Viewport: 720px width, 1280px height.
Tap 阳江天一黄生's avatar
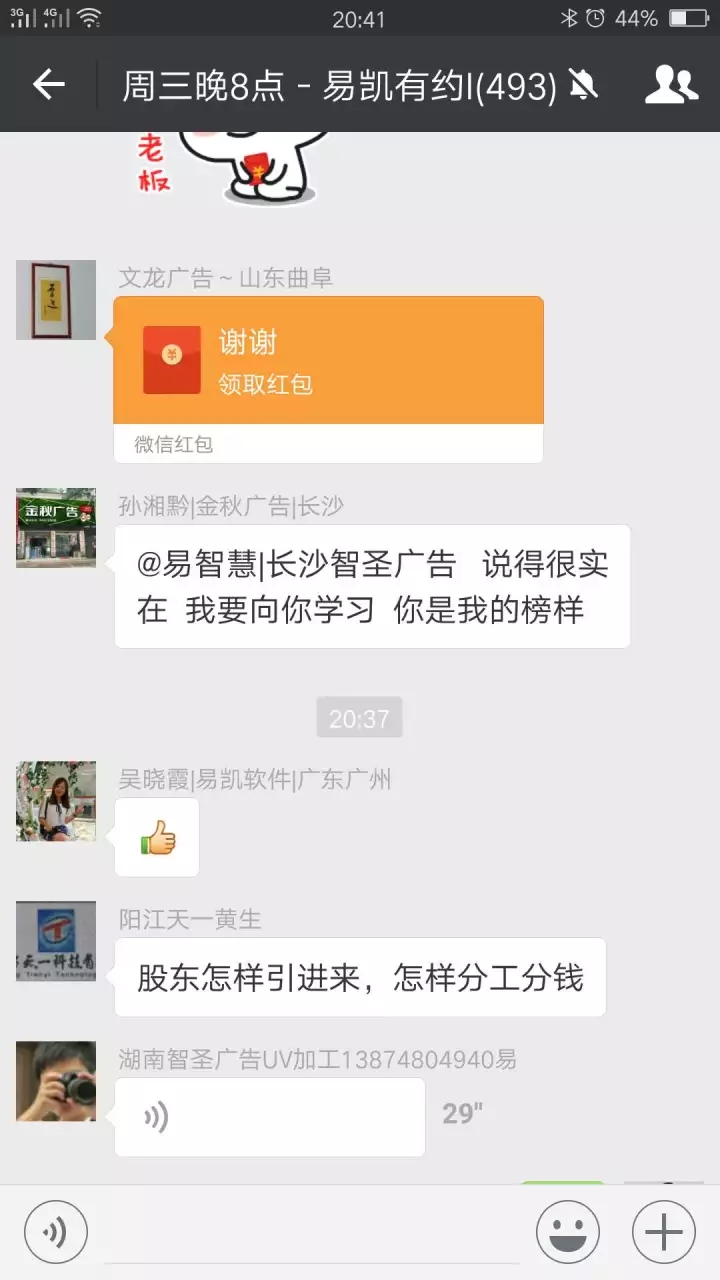pyautogui.click(x=55, y=940)
